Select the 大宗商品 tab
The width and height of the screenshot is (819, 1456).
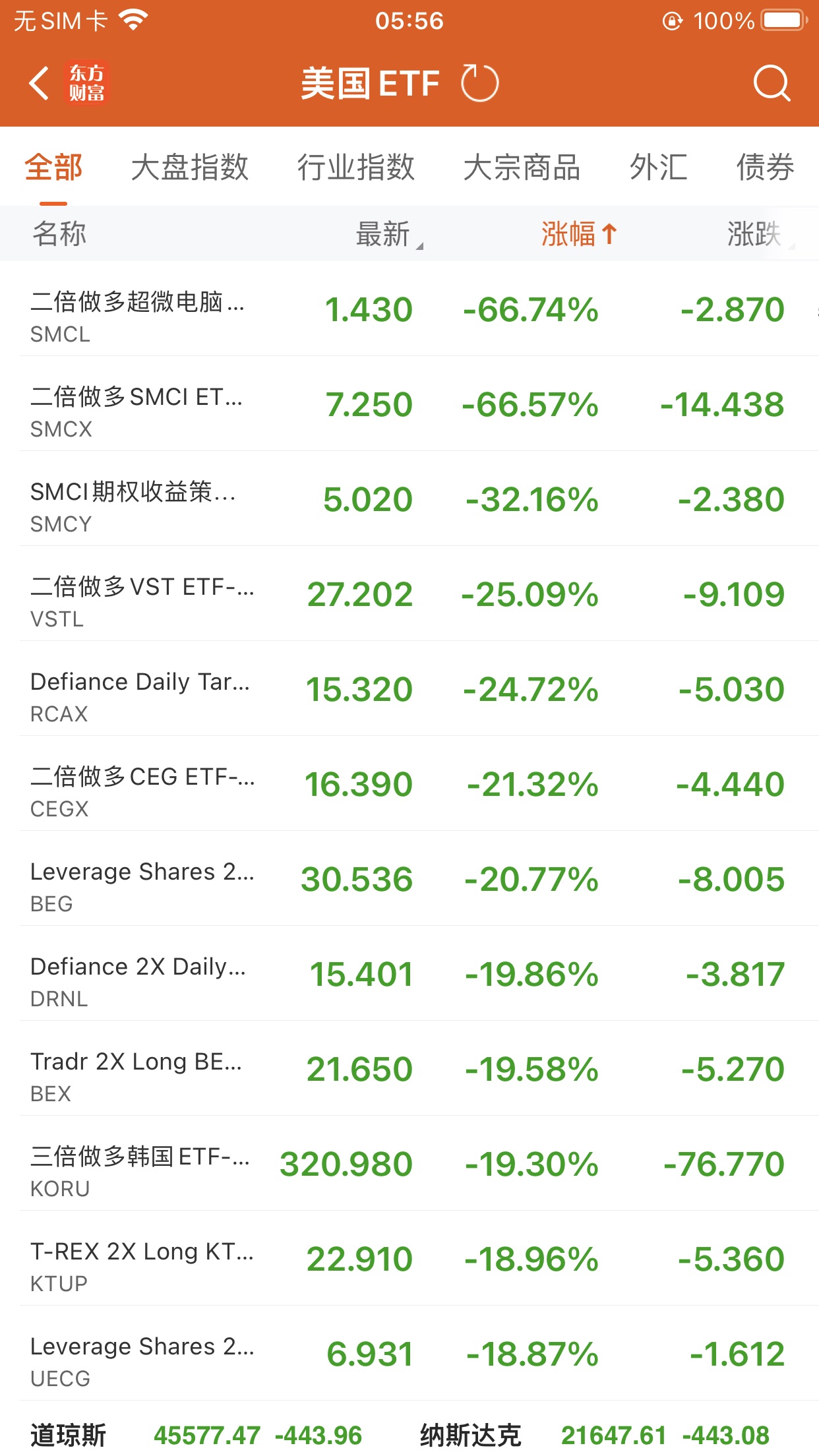click(x=522, y=167)
